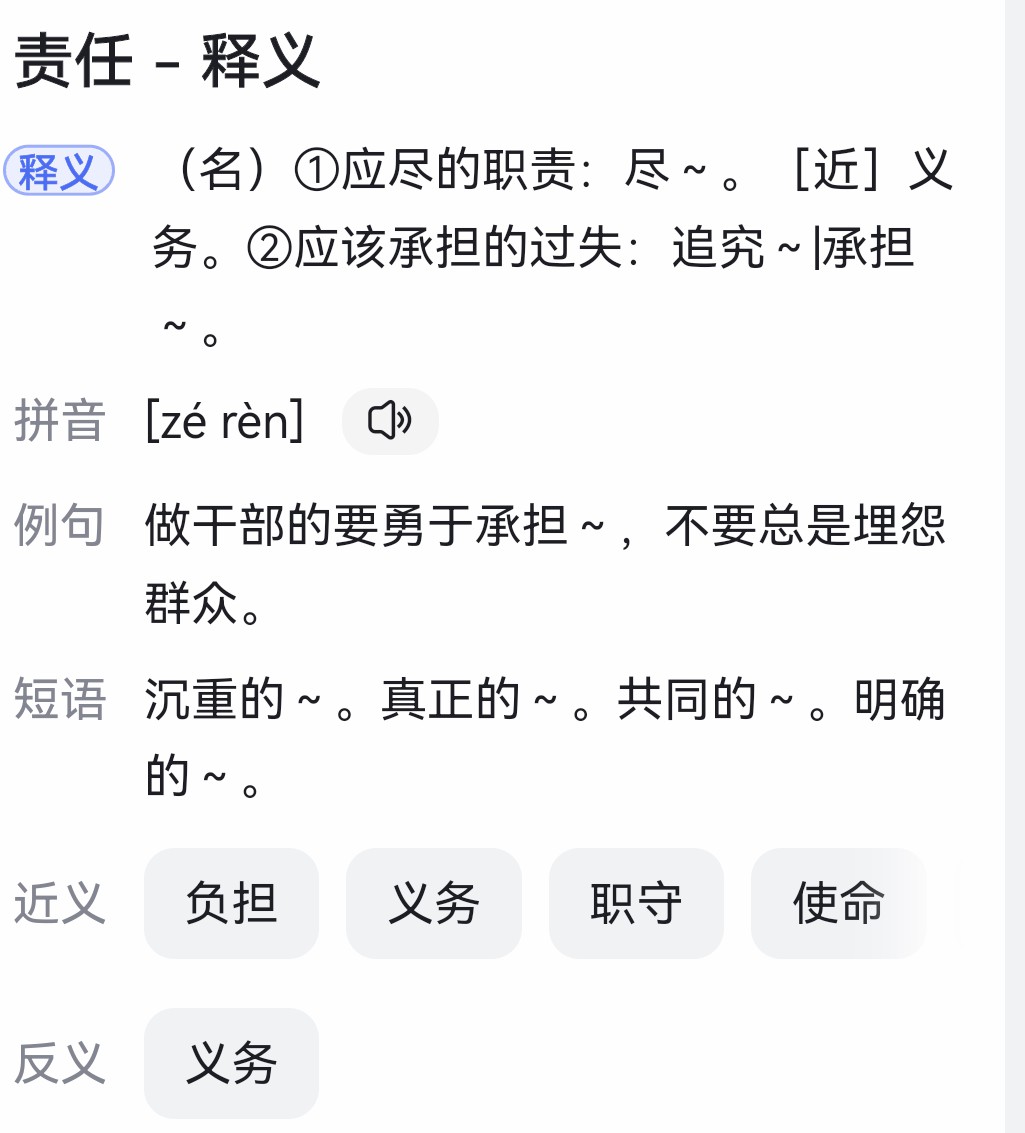Play the pinyin pronunciation audio
Image resolution: width=1025 pixels, height=1133 pixels.
[389, 421]
